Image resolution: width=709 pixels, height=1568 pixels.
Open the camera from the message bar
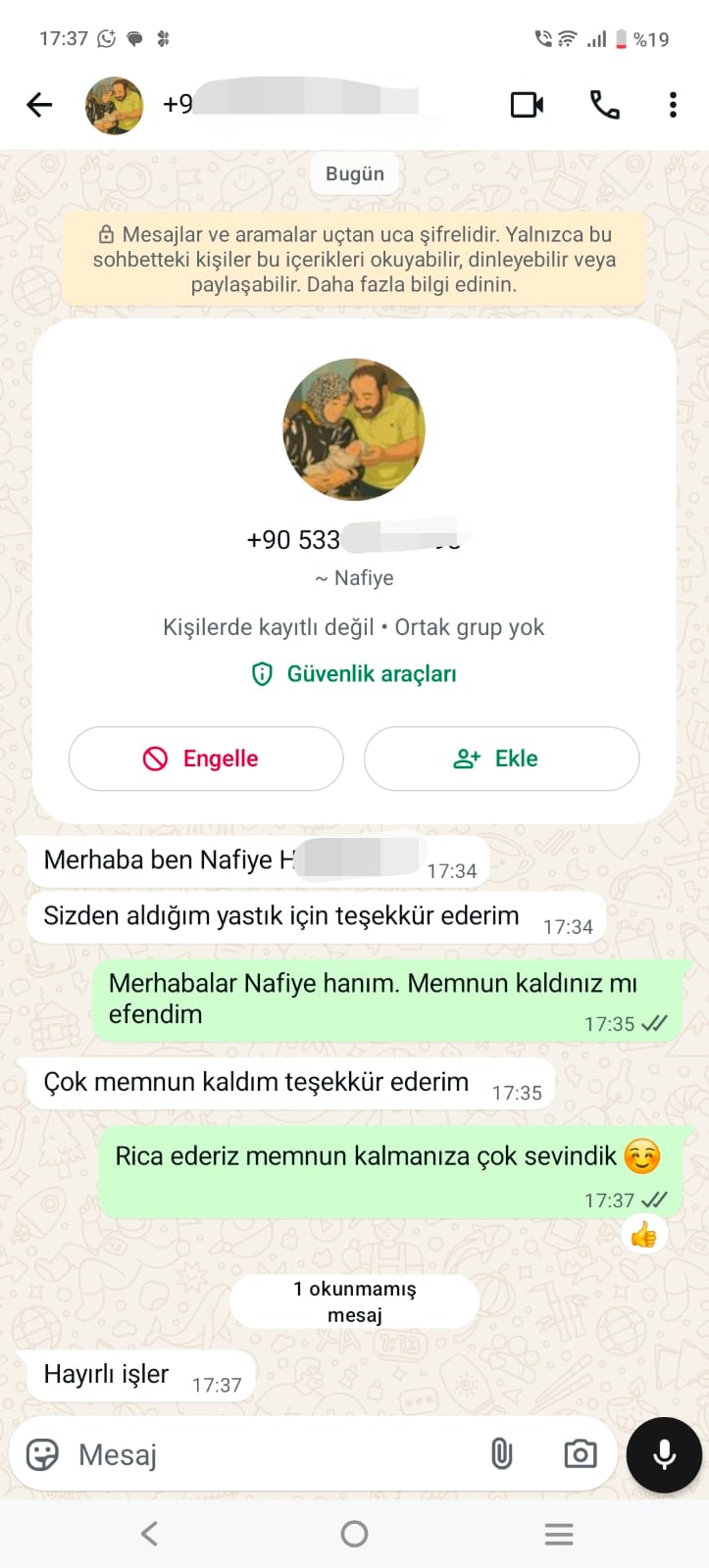580,1454
